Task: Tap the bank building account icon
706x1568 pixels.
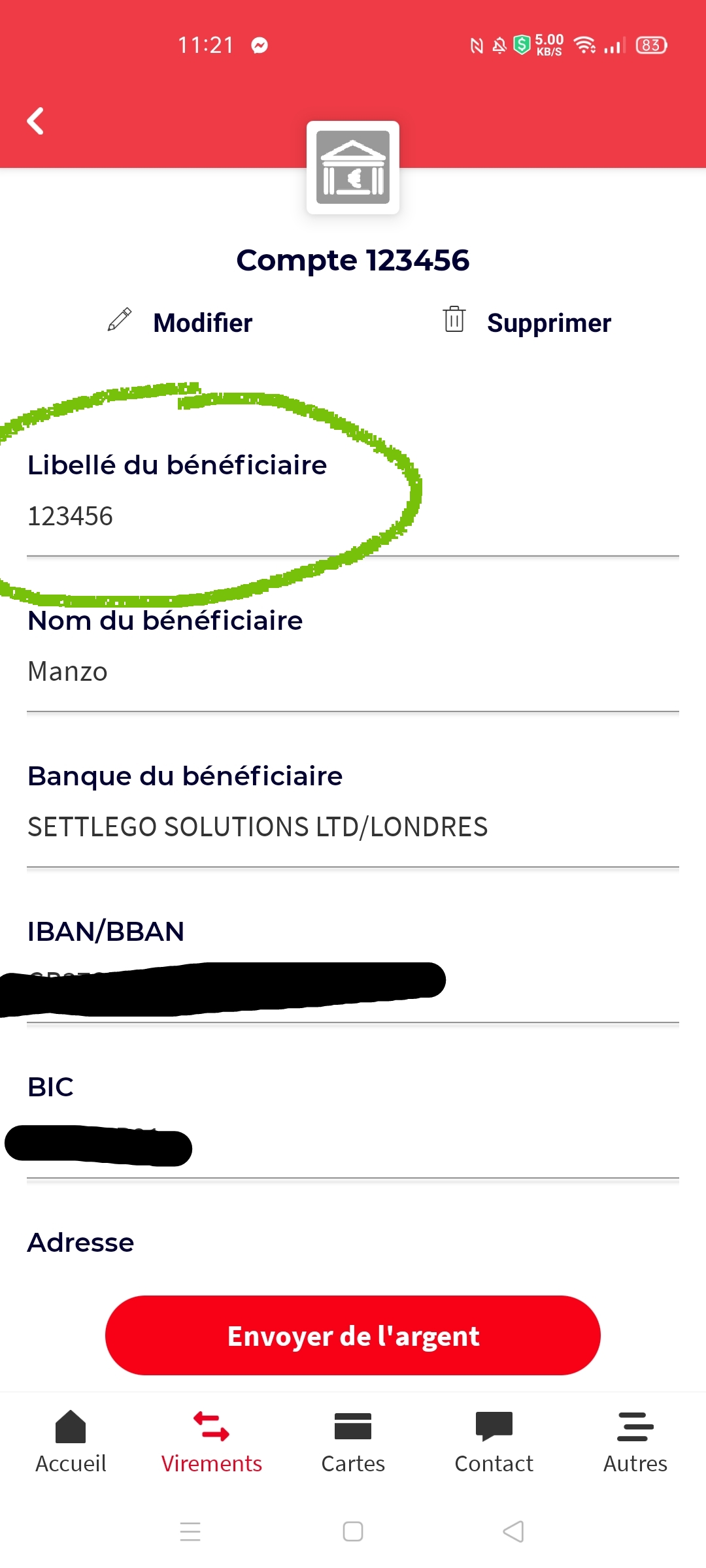Action: pos(353,167)
